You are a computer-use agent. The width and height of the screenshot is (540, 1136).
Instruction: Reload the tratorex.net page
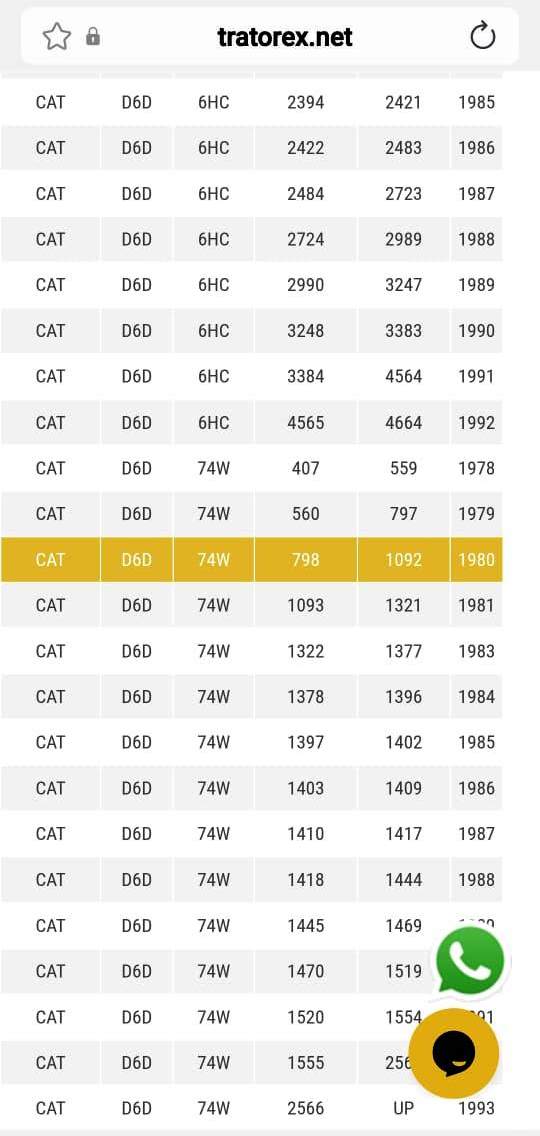point(483,36)
